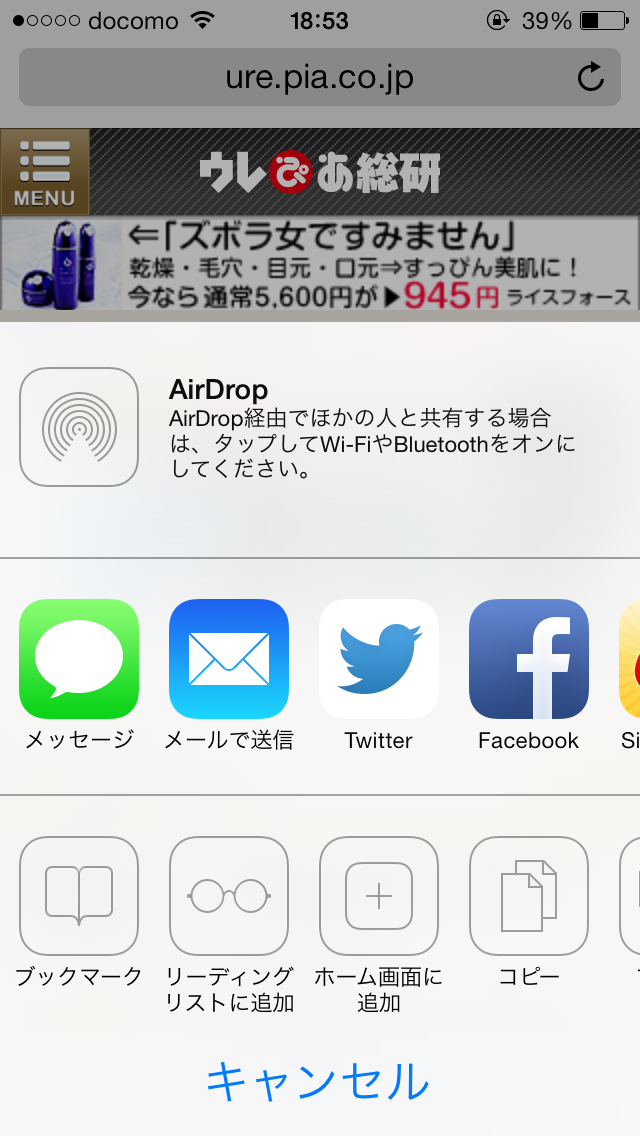Tap AirDrop to enable sharing
This screenshot has width=640, height=1136.
(x=79, y=427)
